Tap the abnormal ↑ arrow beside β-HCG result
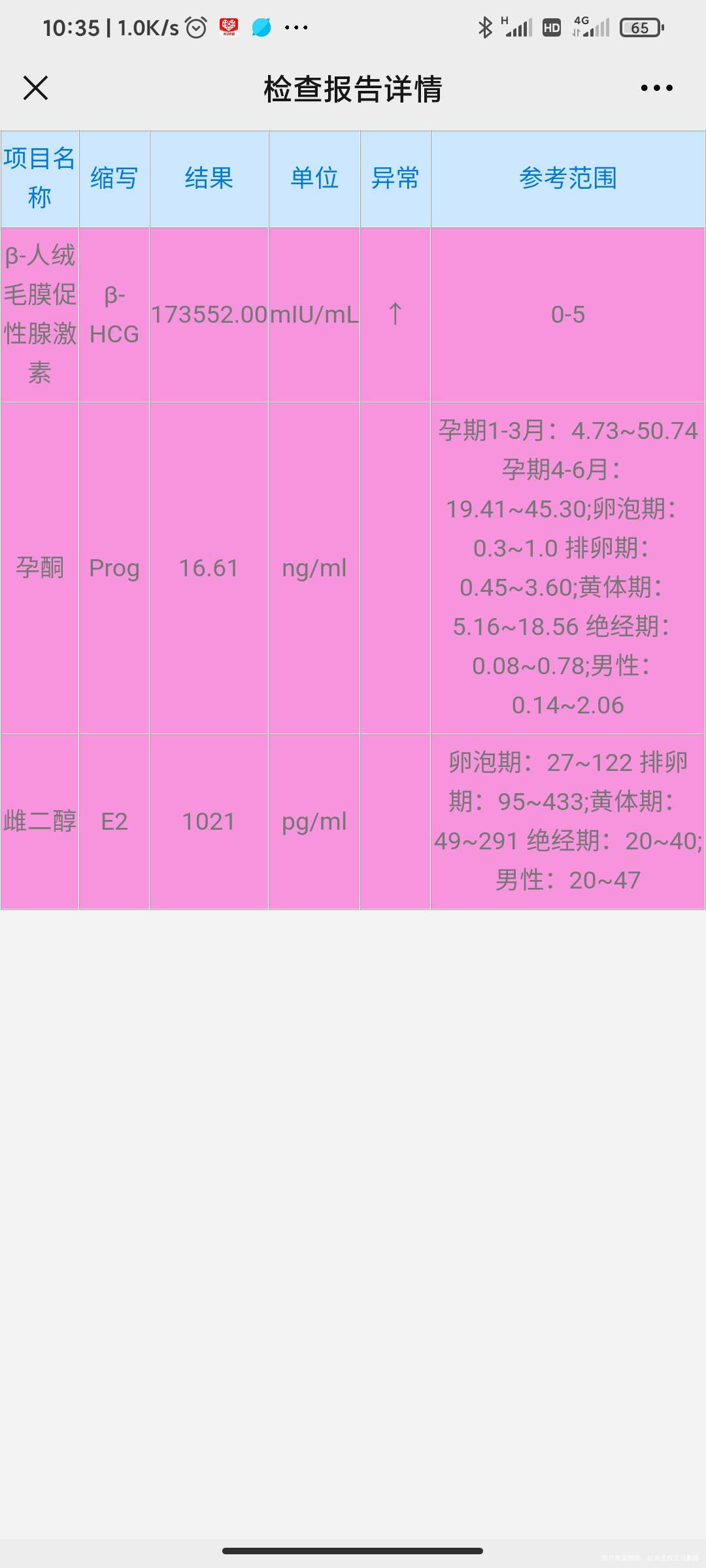The image size is (706, 1568). (x=395, y=315)
